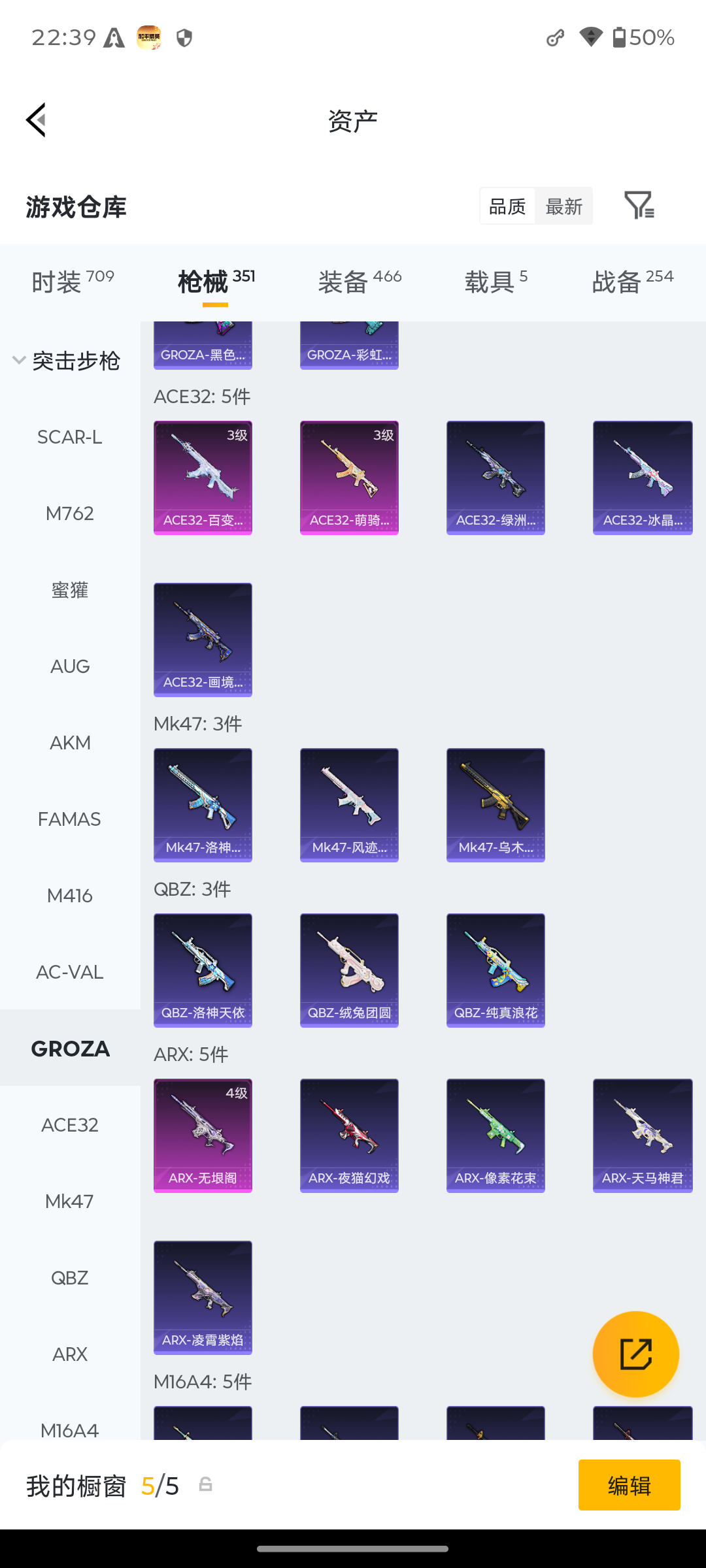Screen dimensions: 706x1568
Task: Switch to the 装备 tab
Action: [x=360, y=282]
